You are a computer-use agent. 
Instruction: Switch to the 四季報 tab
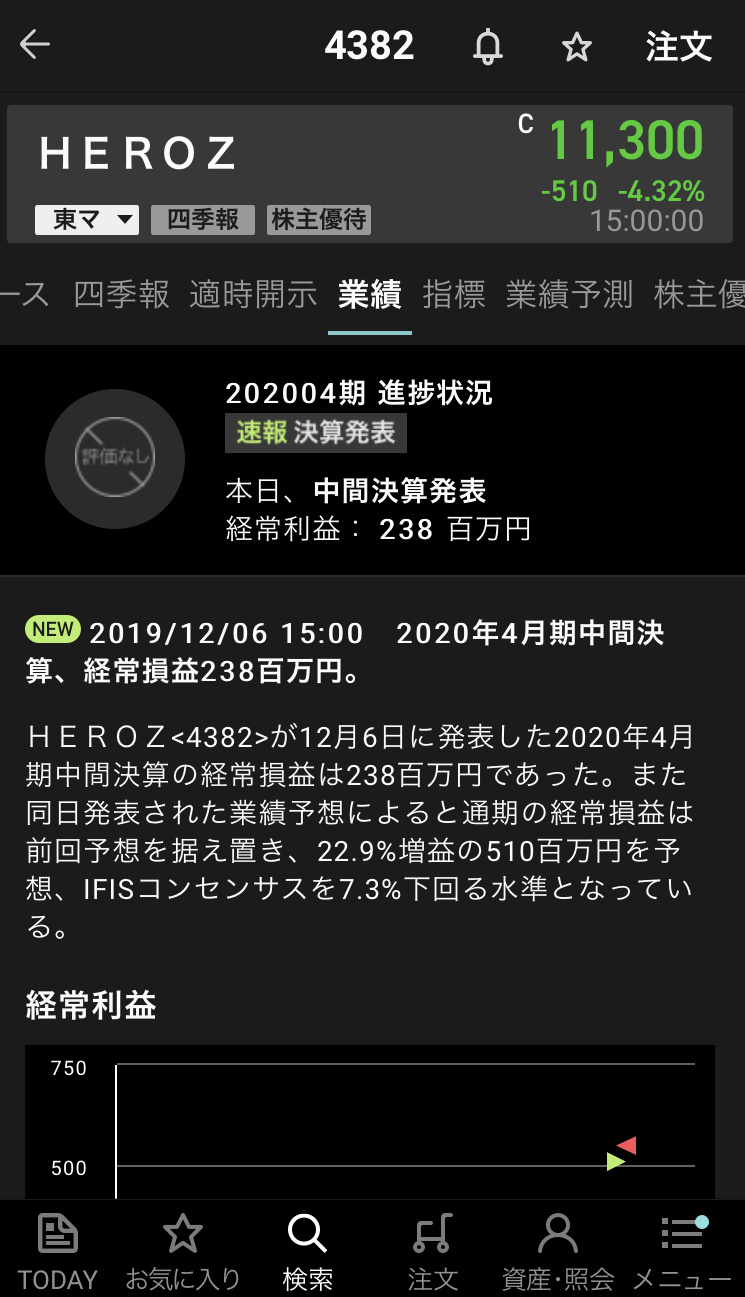tap(121, 294)
